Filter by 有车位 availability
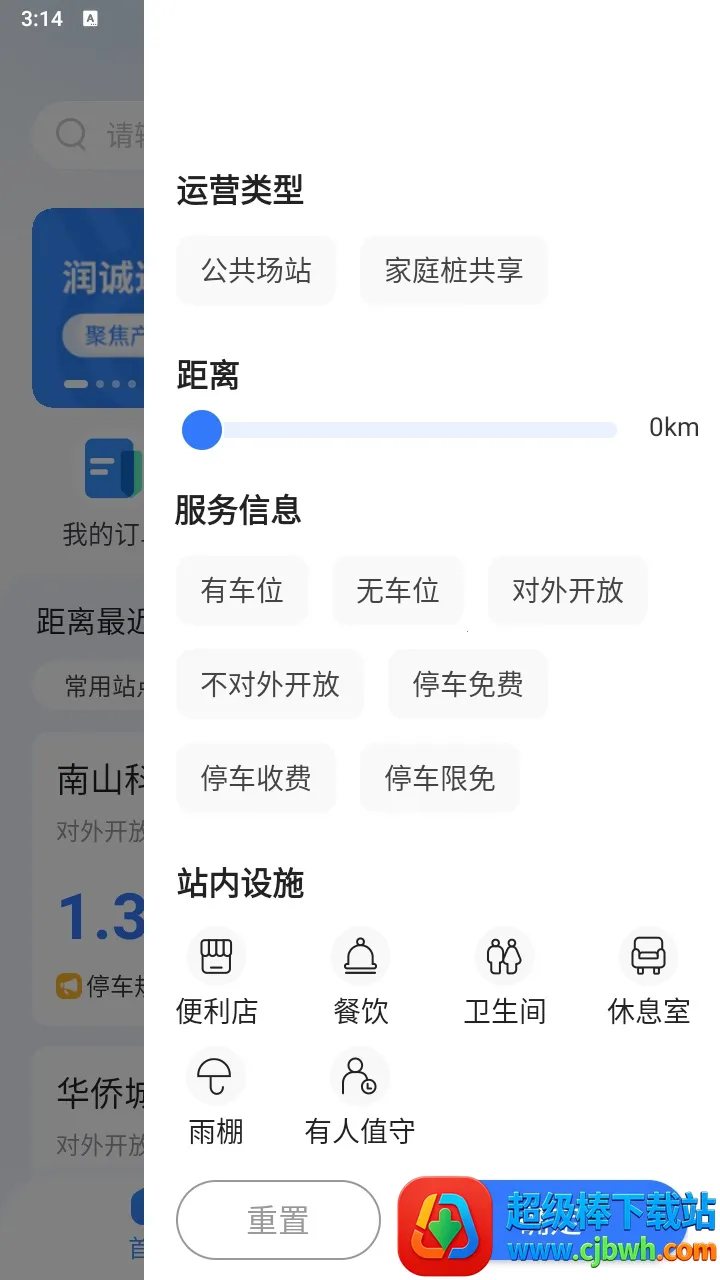This screenshot has height=1280, width=720. point(242,591)
